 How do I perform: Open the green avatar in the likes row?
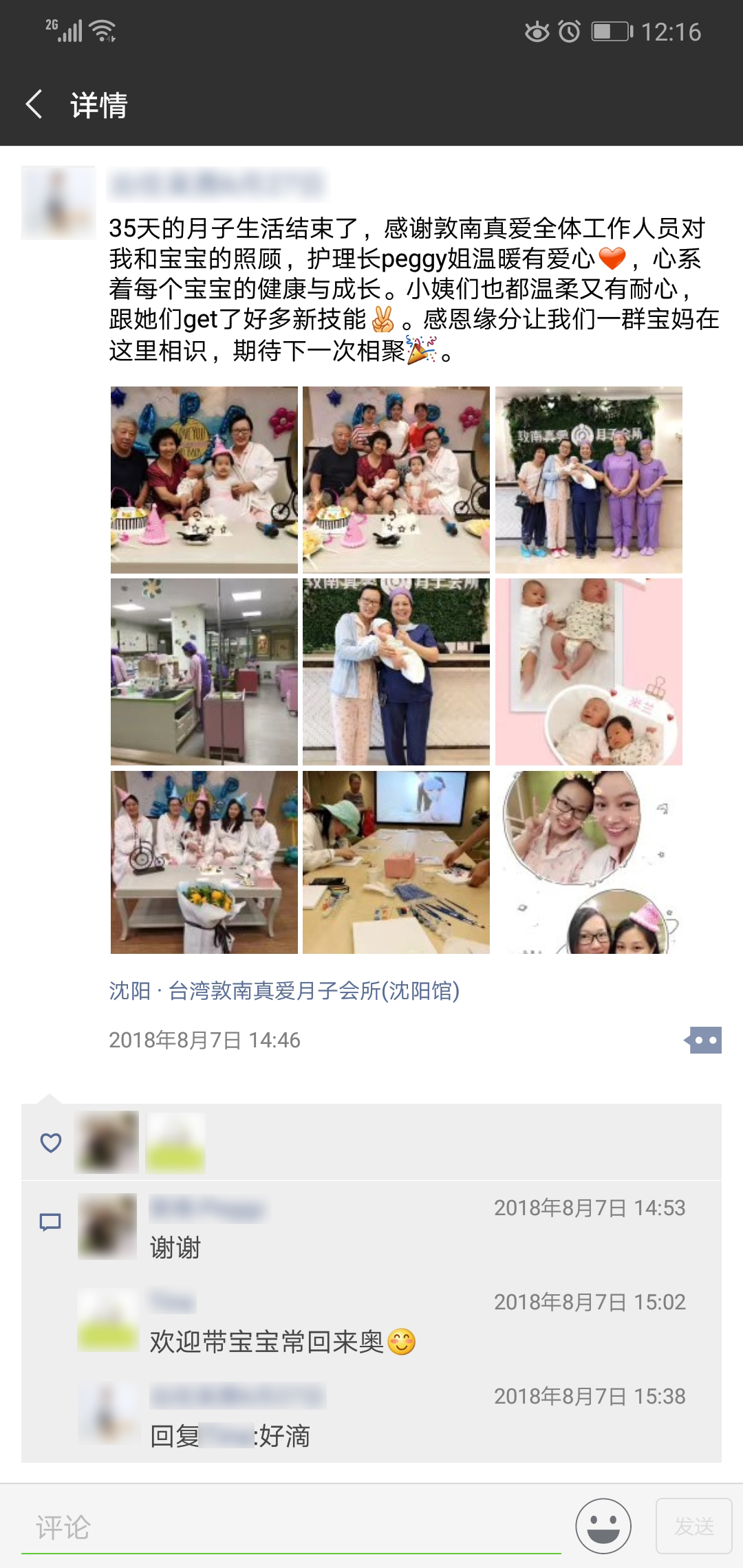175,1142
